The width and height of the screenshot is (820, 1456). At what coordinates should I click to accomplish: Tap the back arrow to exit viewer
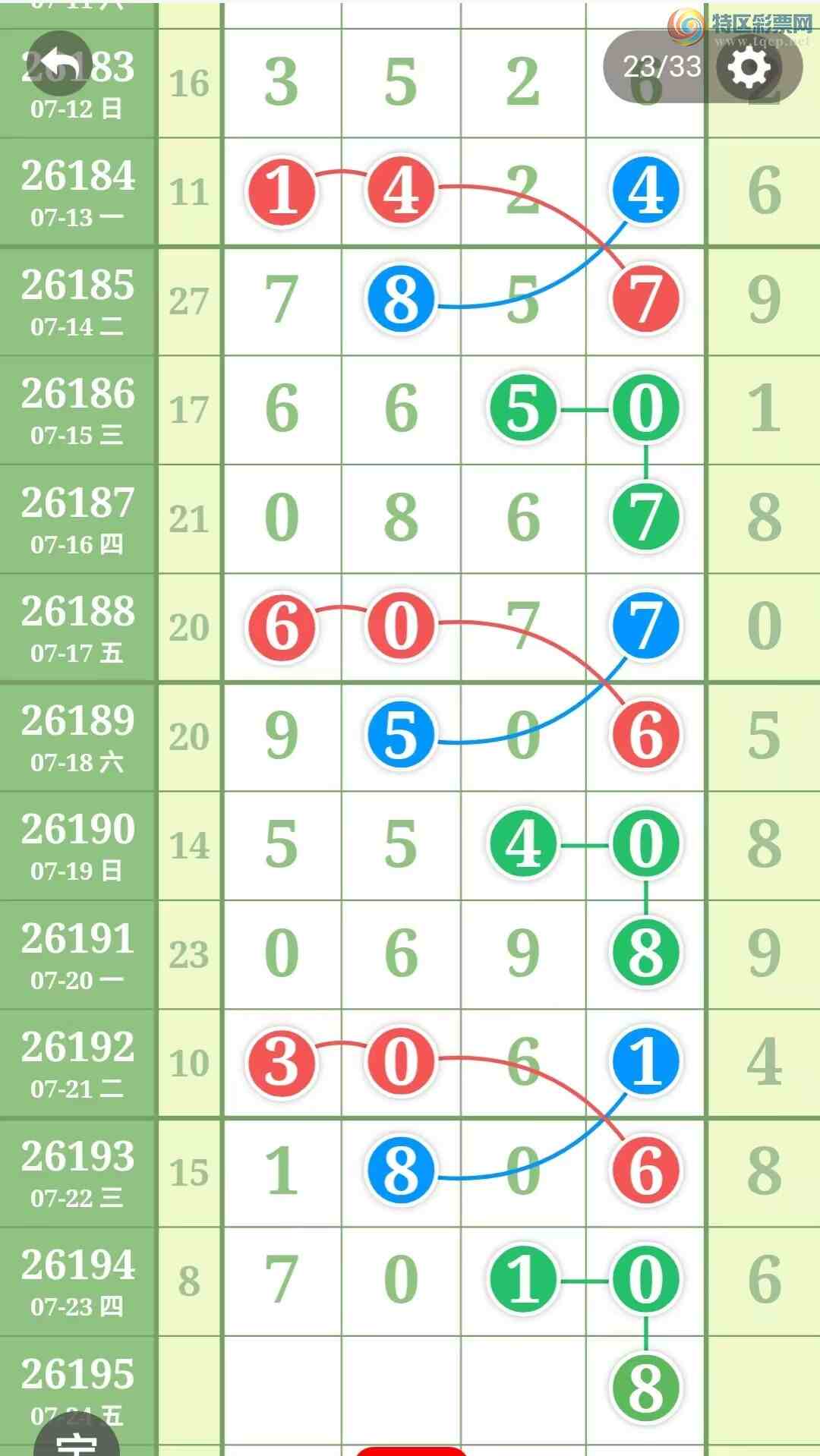(x=59, y=64)
